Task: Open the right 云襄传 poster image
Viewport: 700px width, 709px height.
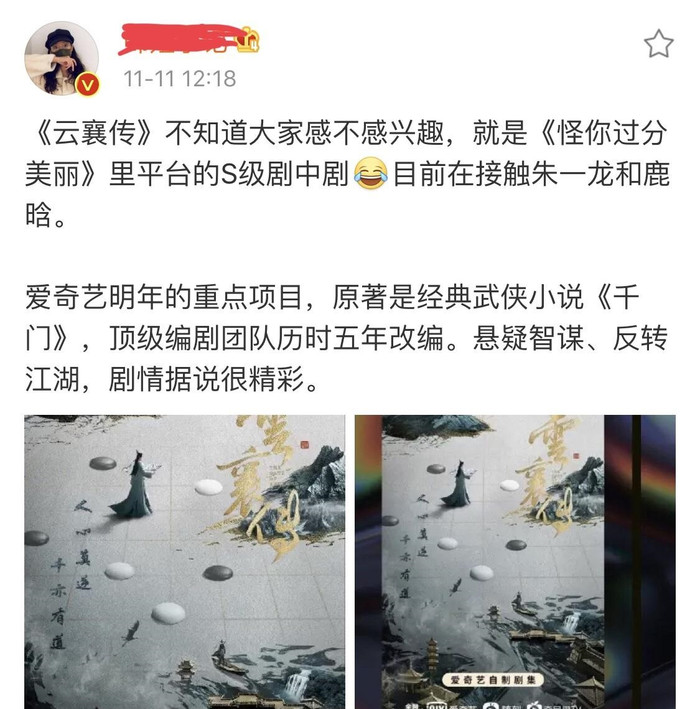Action: (515, 562)
